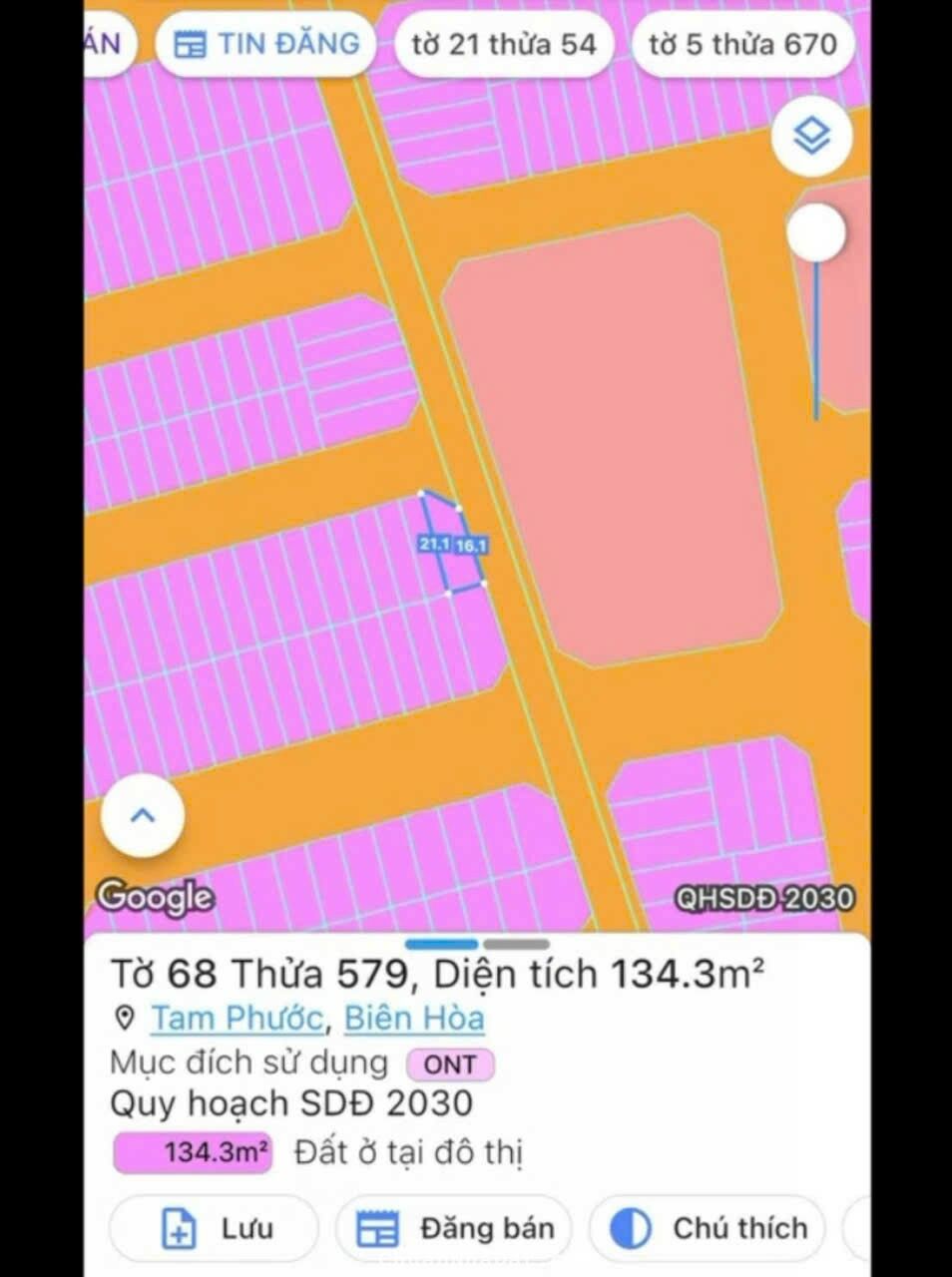Expand the panel with the up-arrow button
Screen dimensions: 952x1277
143,815
